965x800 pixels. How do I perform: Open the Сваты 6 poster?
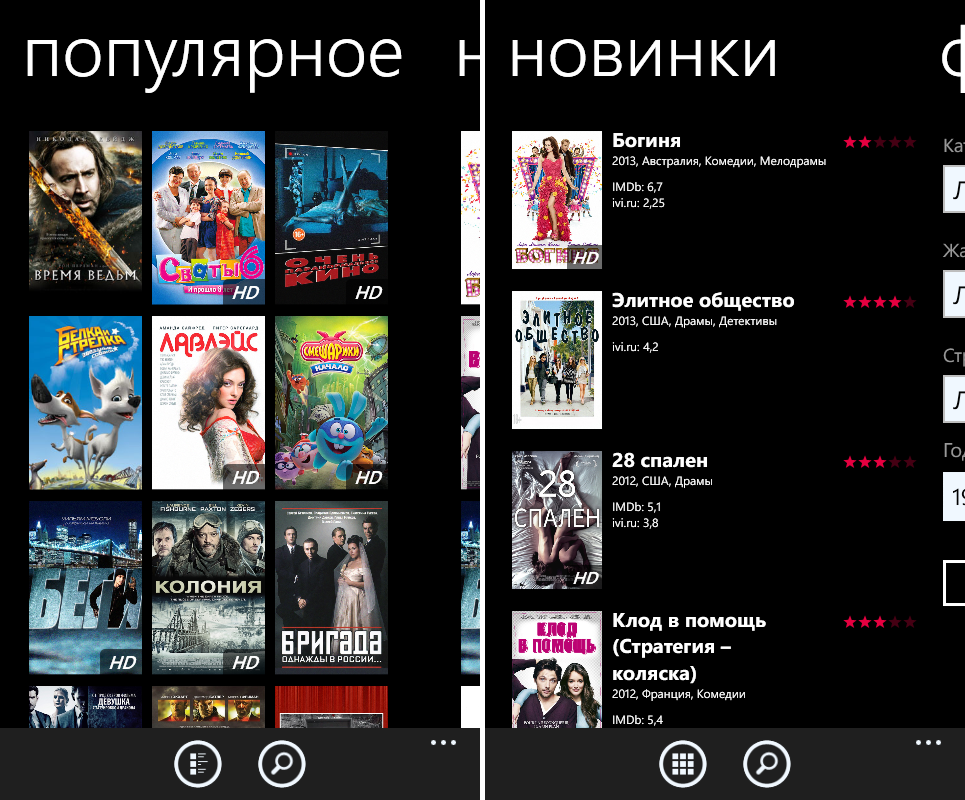point(208,217)
